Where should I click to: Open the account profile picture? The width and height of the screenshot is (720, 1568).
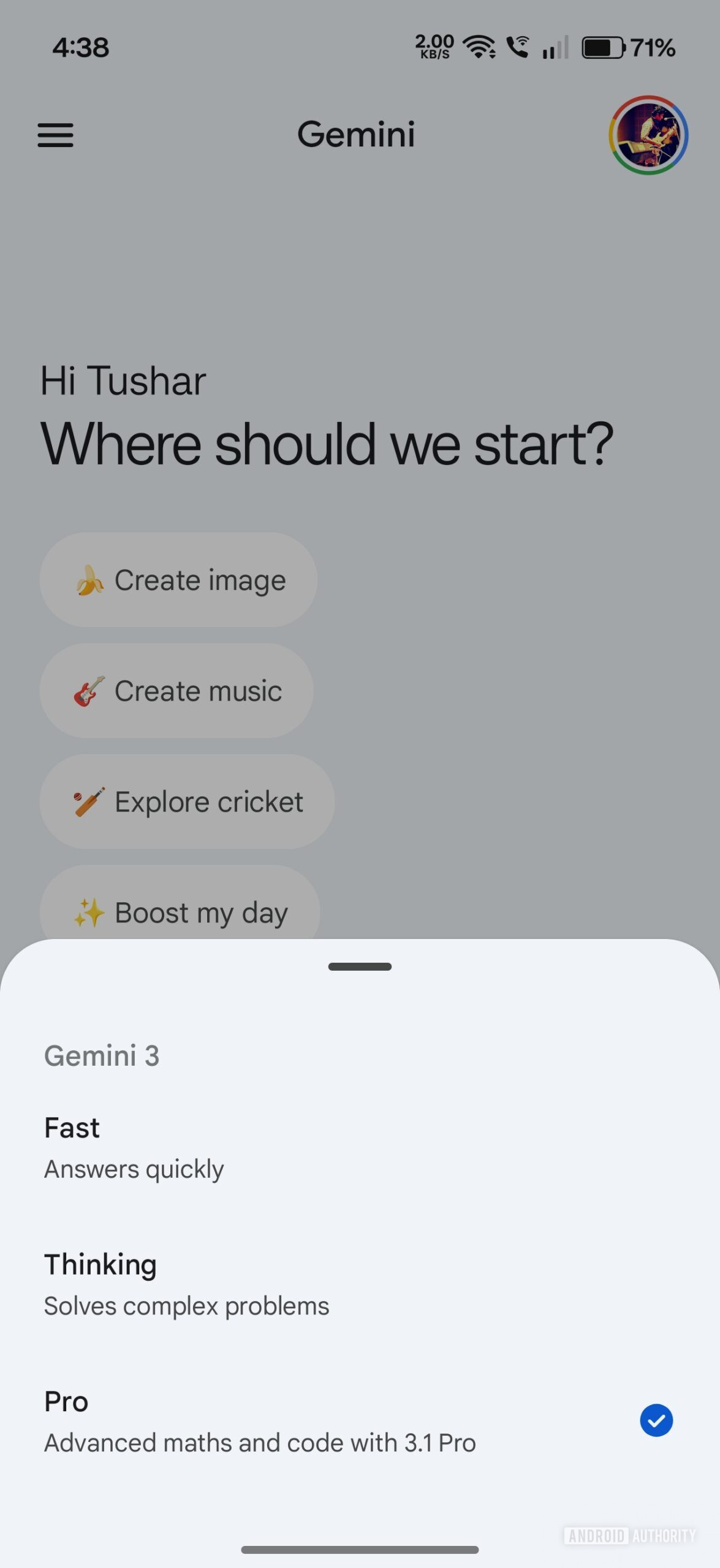pyautogui.click(x=648, y=135)
